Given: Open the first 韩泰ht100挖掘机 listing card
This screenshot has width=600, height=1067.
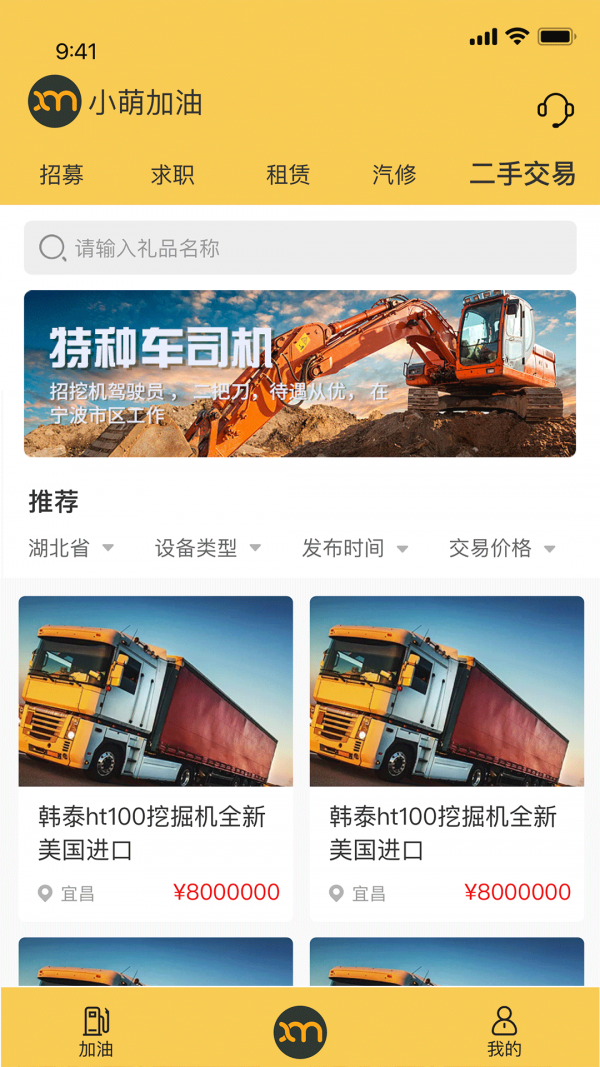Looking at the screenshot, I should [155, 757].
